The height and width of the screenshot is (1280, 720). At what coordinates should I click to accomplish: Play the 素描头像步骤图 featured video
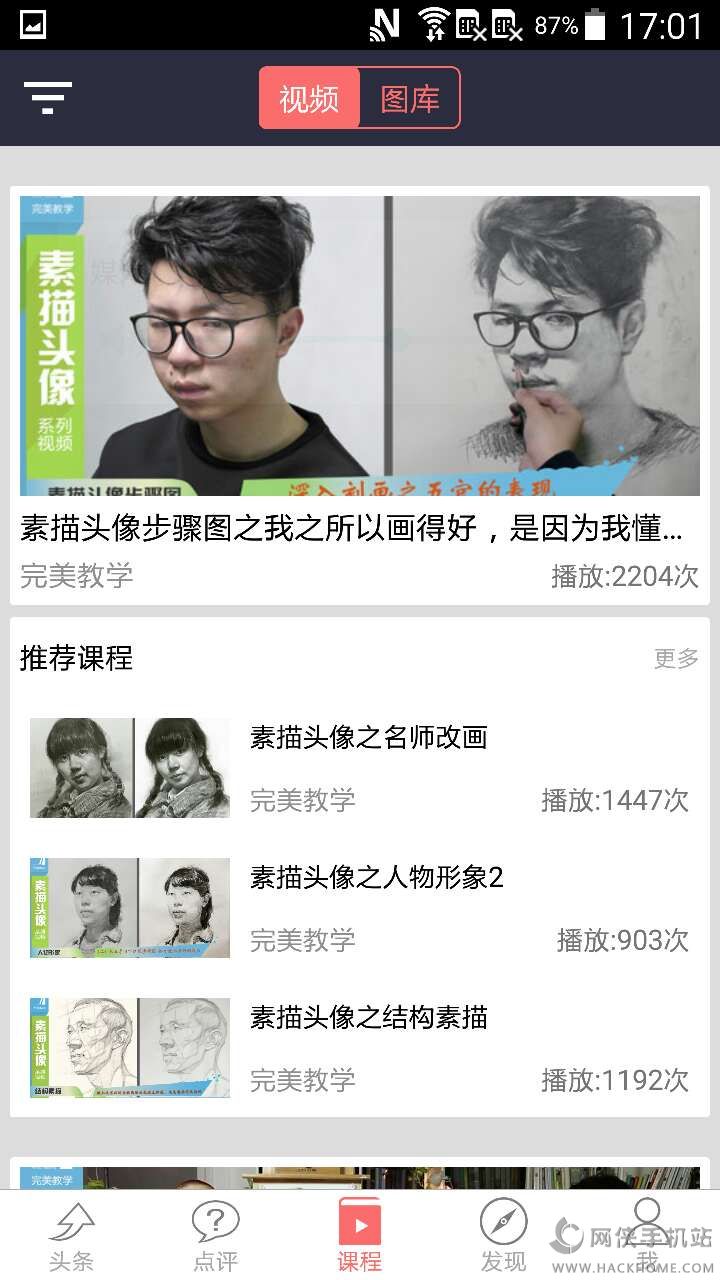(x=360, y=345)
